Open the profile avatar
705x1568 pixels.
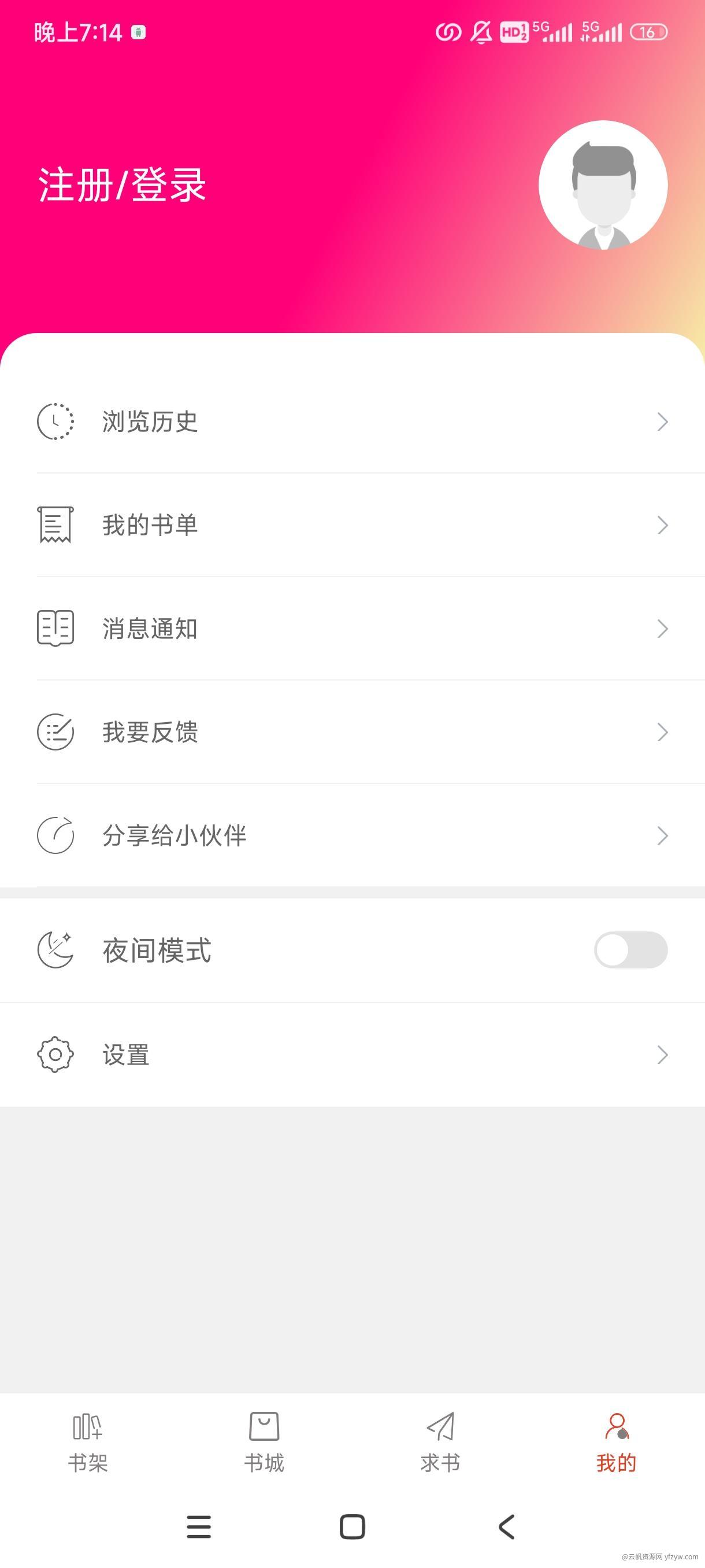pos(603,185)
